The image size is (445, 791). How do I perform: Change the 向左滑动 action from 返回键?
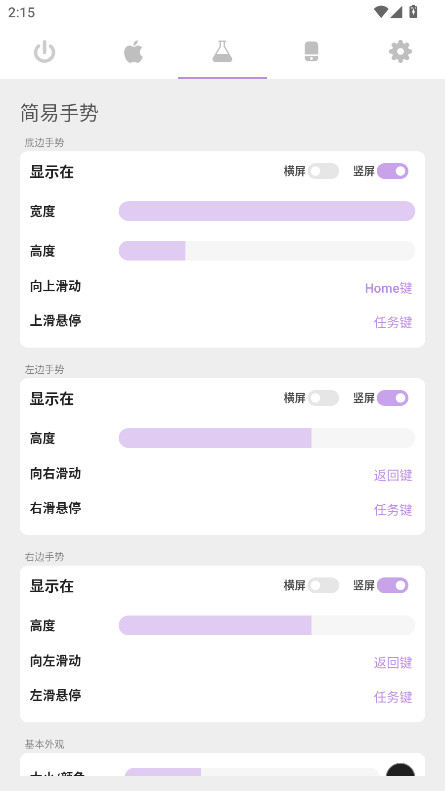click(393, 662)
